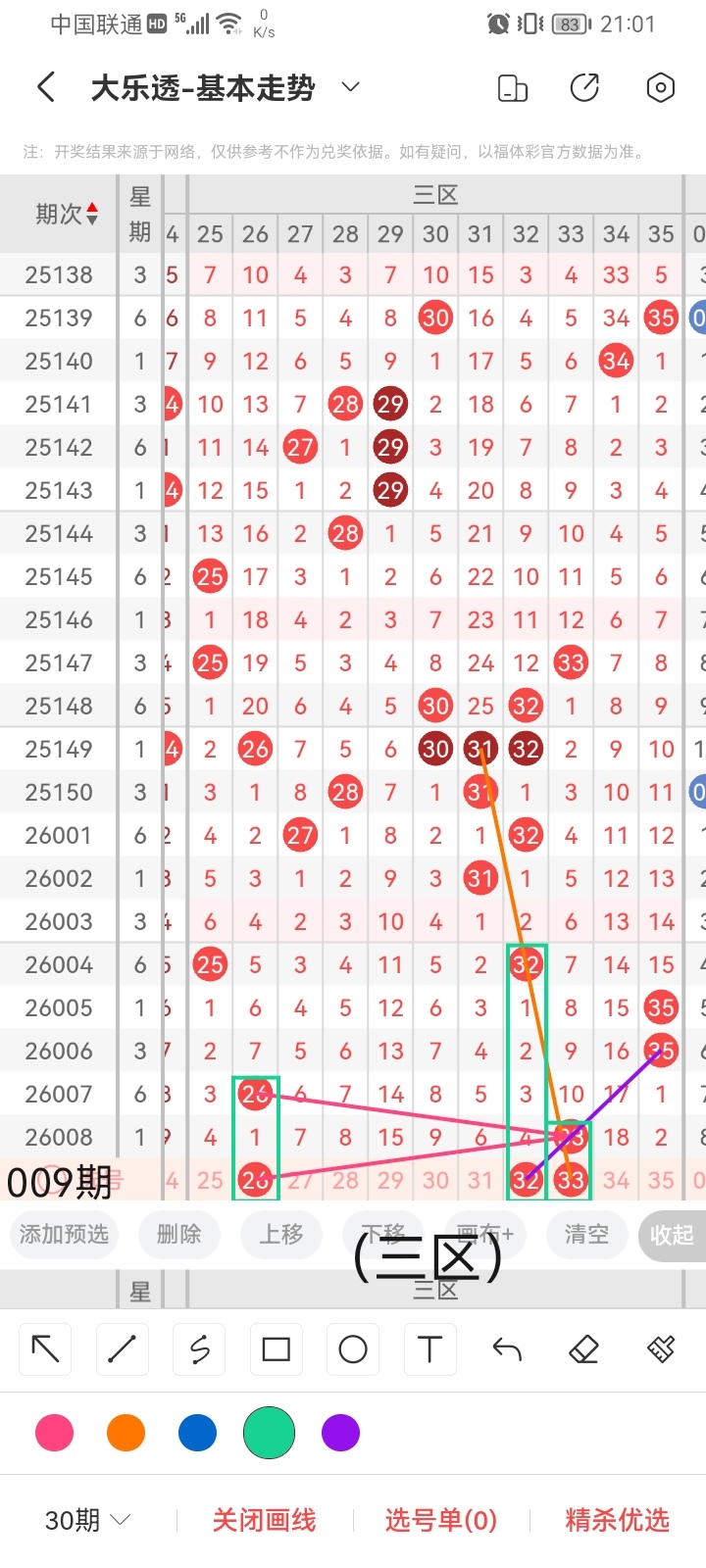Sort the table by 期次
The image size is (706, 1568).
[x=67, y=214]
